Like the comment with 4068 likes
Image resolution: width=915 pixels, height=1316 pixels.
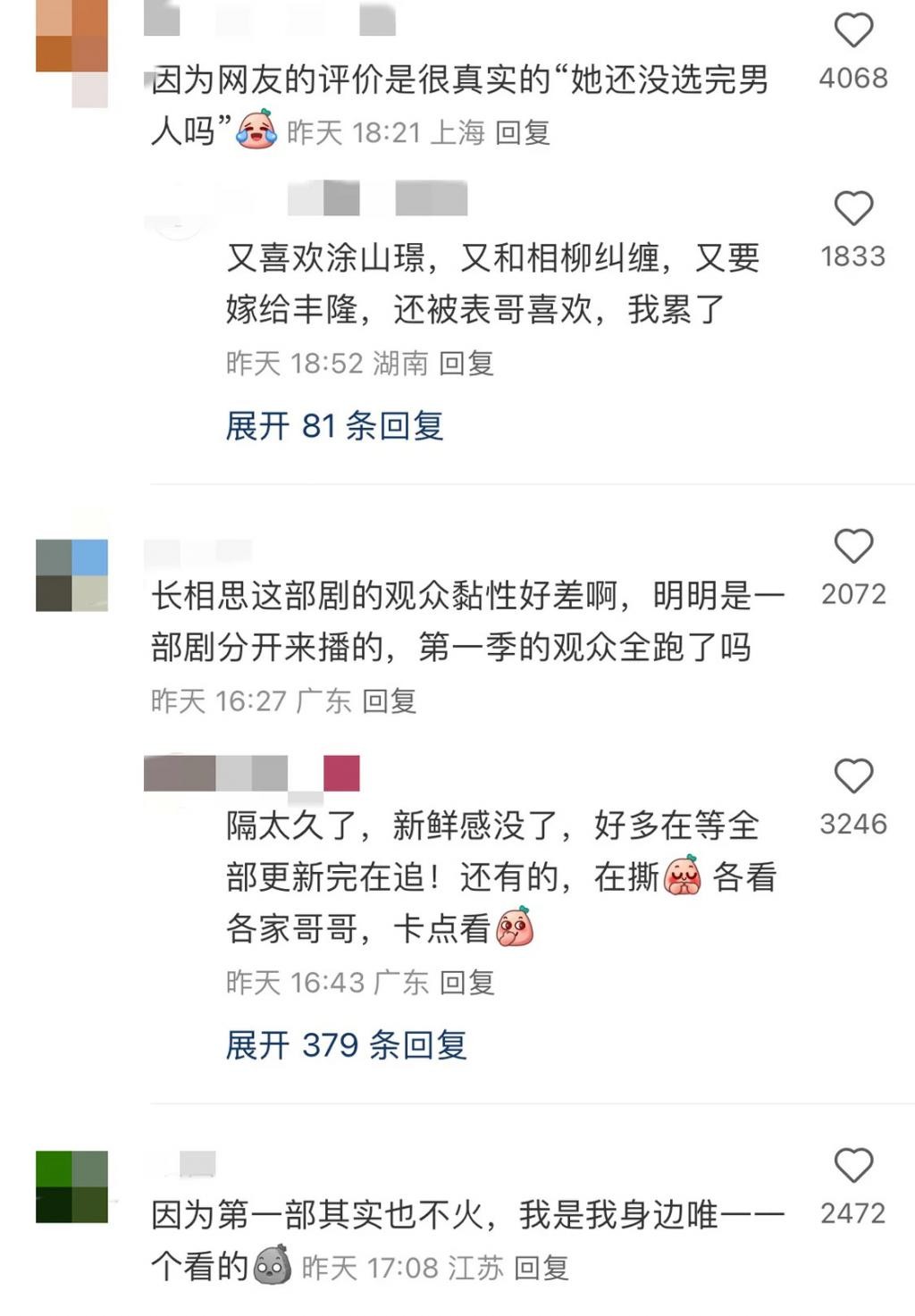[852, 31]
